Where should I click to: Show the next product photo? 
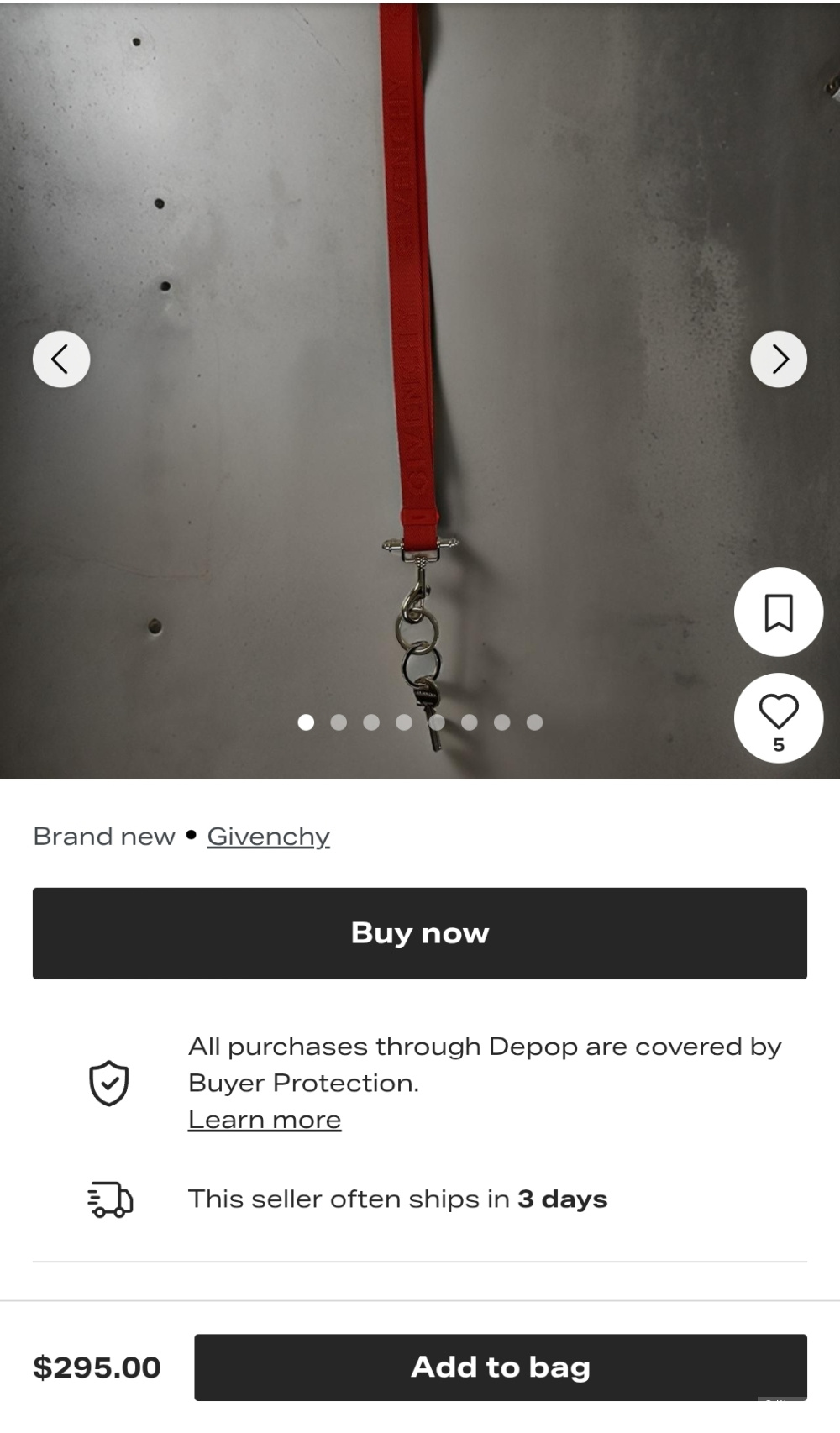tap(779, 360)
